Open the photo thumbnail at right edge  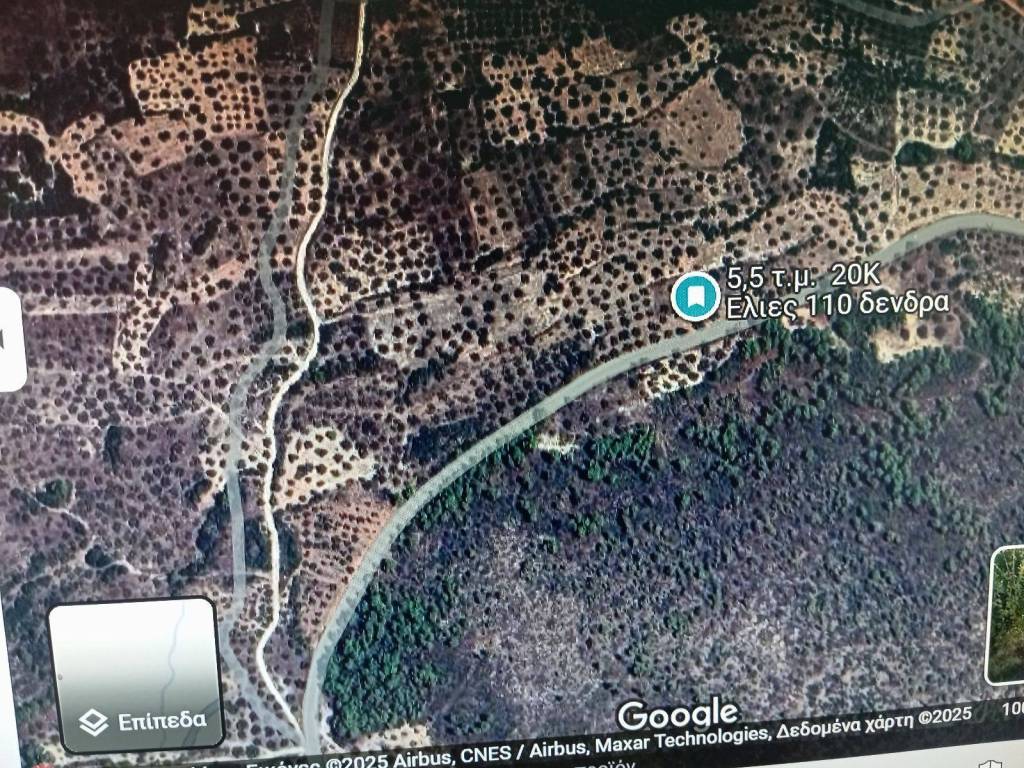(x=1006, y=614)
